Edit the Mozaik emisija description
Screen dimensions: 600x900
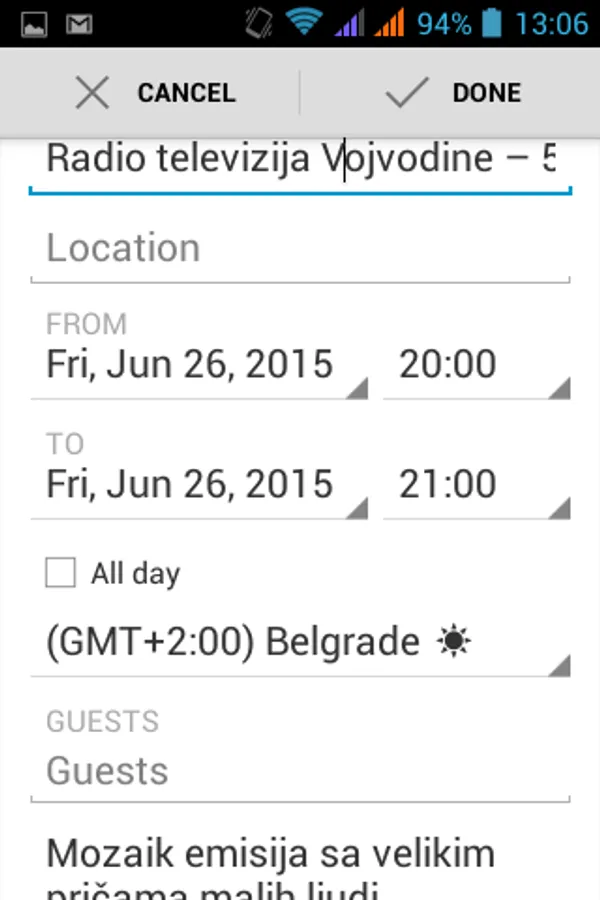pyautogui.click(x=300, y=866)
